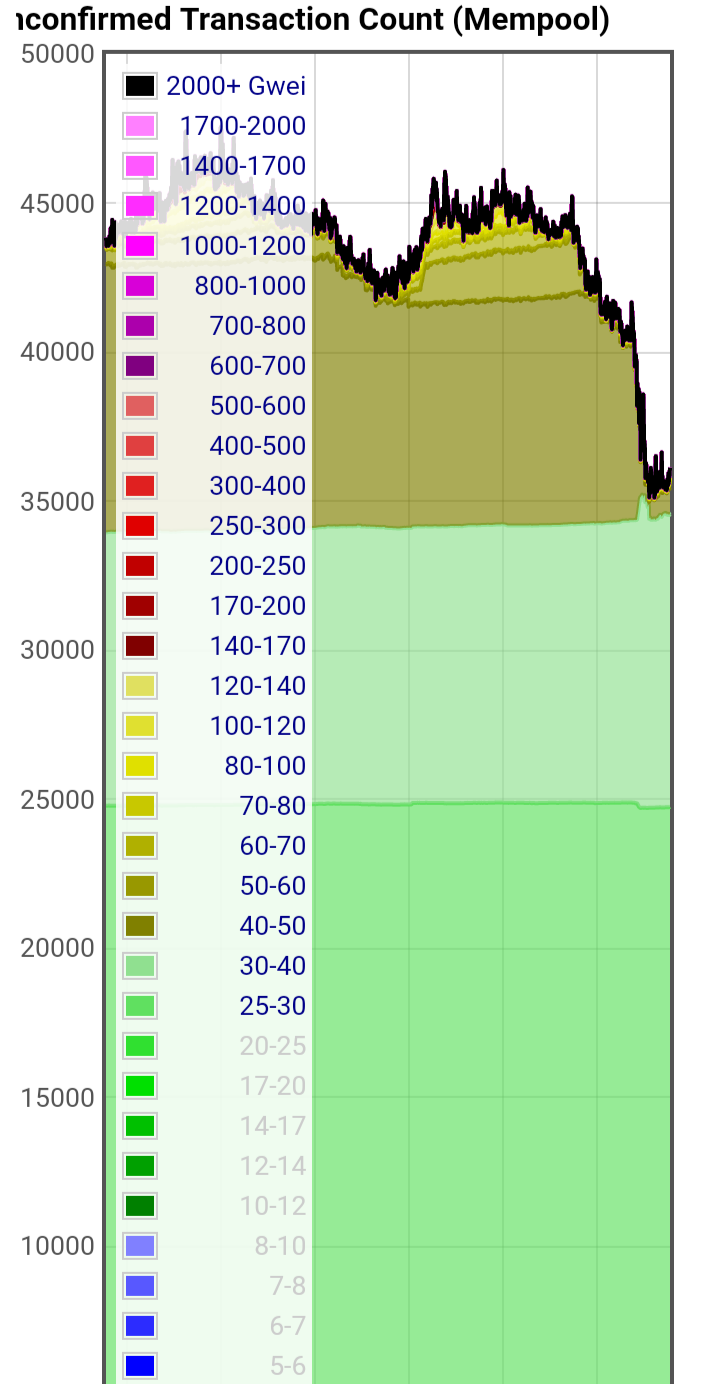Hide the 25-30 Gwei band
The width and height of the screenshot is (720, 1384).
[x=214, y=1006]
